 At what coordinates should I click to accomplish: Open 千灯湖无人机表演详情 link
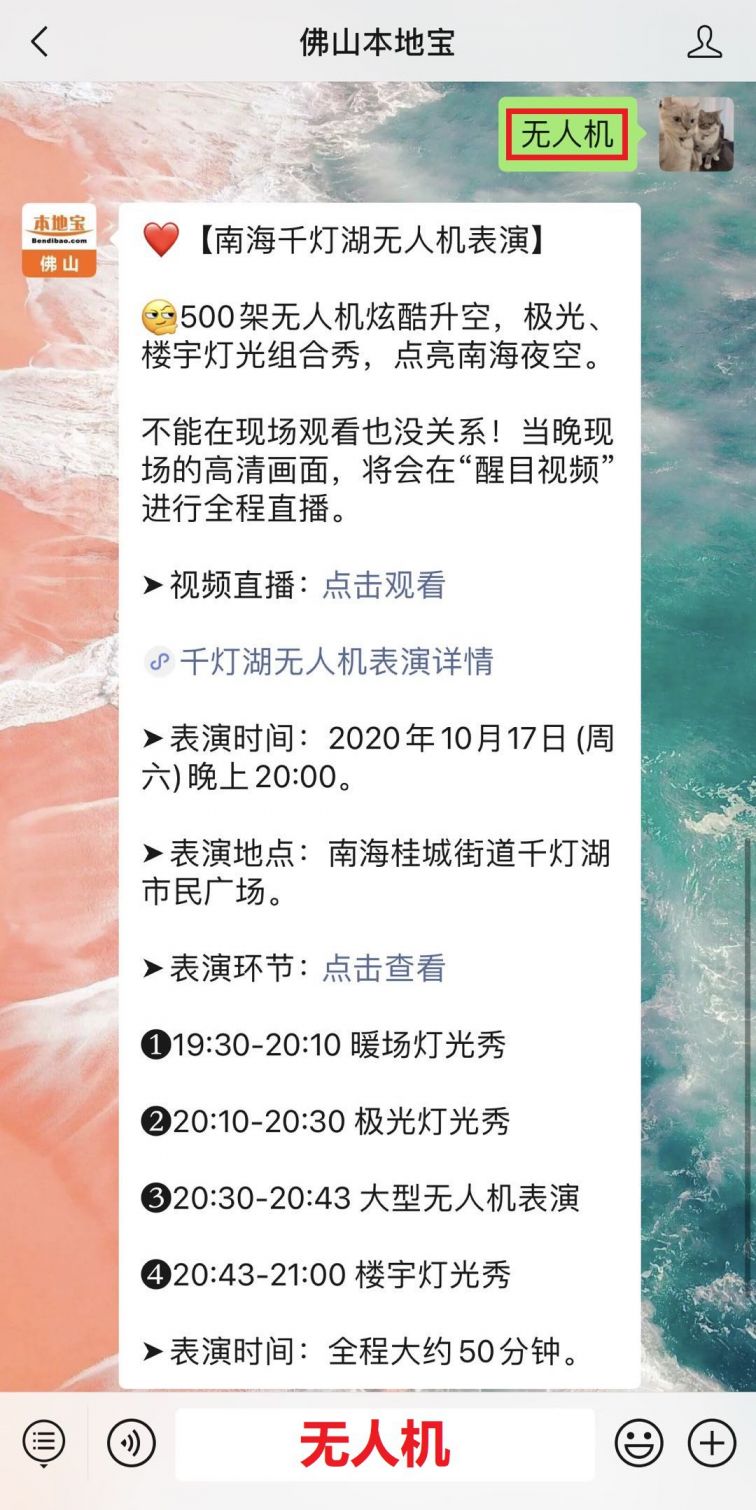pyautogui.click(x=335, y=662)
